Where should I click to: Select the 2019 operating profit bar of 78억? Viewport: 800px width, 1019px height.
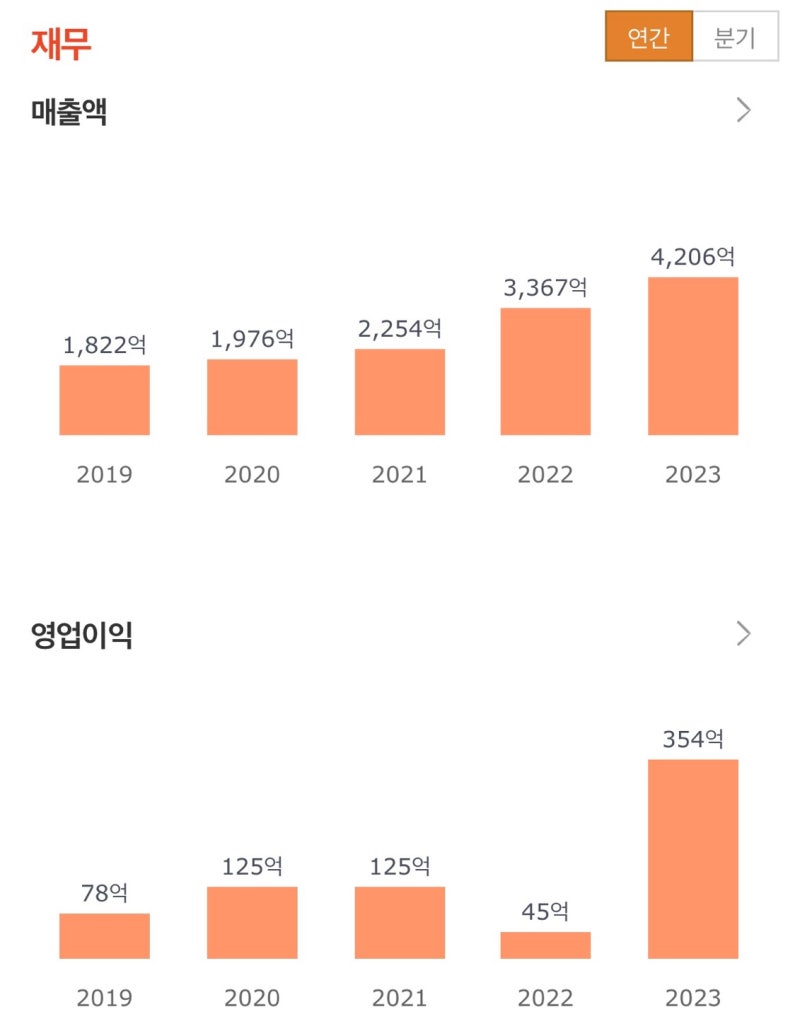coord(104,935)
